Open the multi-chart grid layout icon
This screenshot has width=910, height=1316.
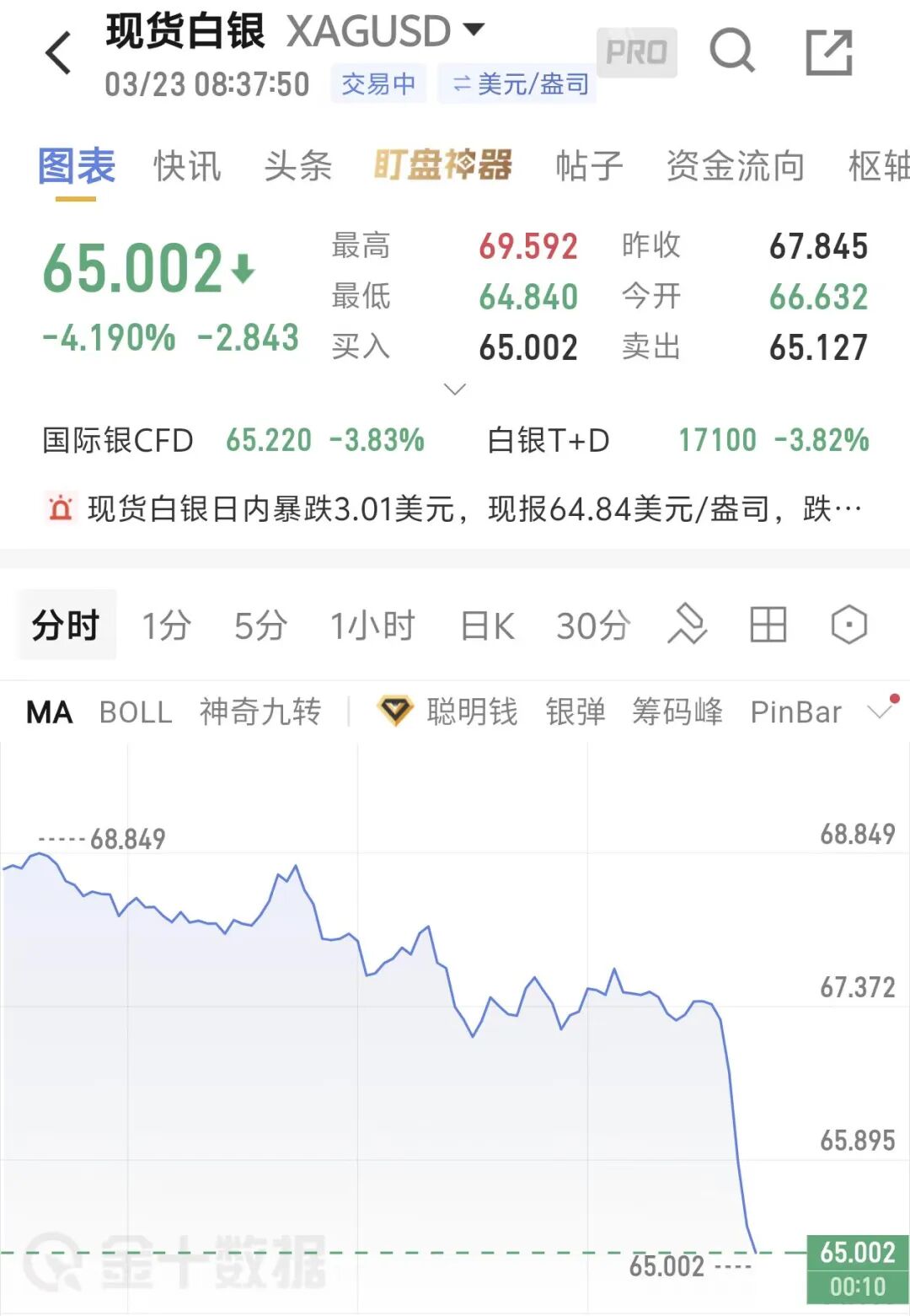(767, 626)
